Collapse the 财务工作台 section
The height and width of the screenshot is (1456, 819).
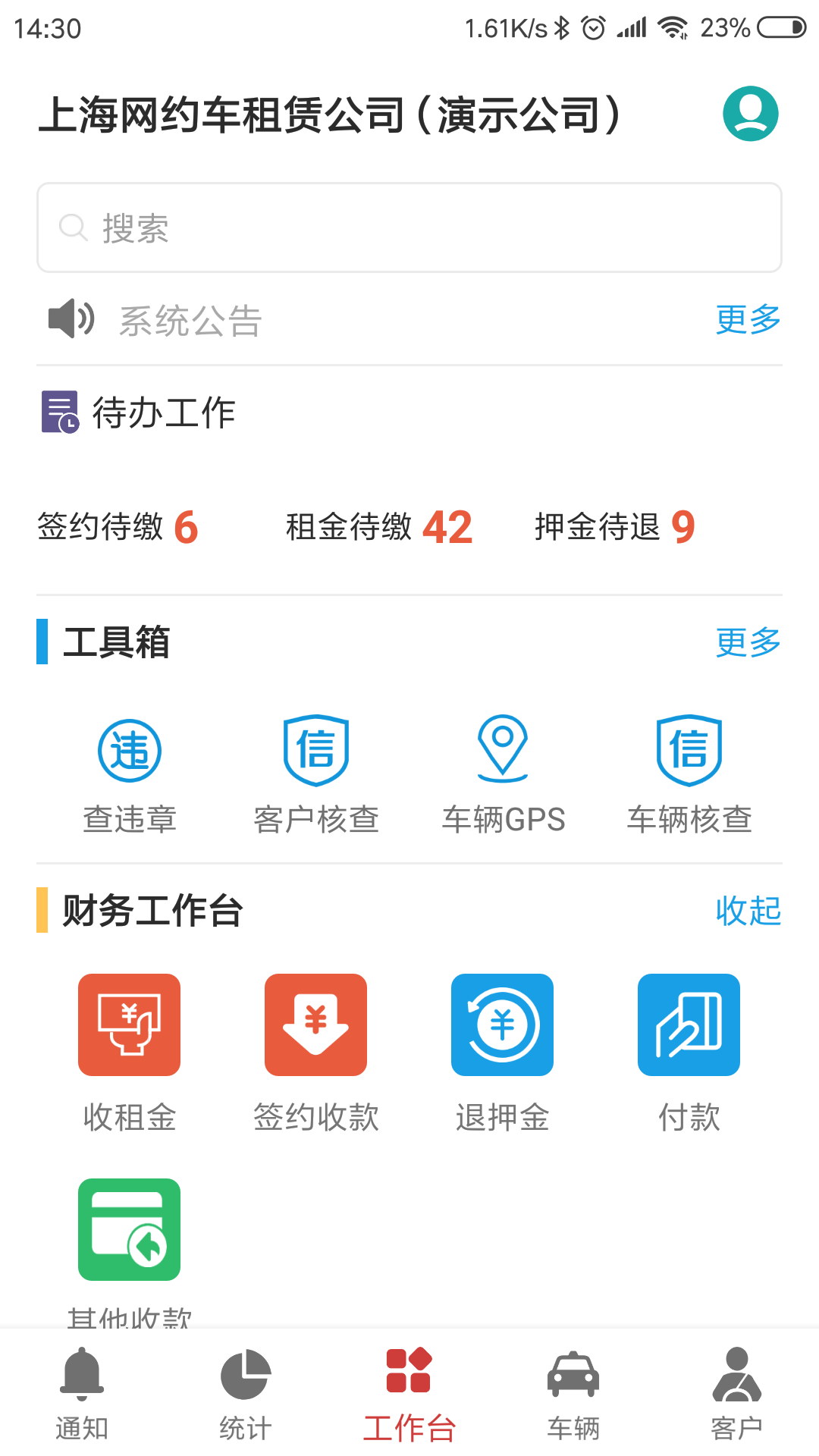748,912
